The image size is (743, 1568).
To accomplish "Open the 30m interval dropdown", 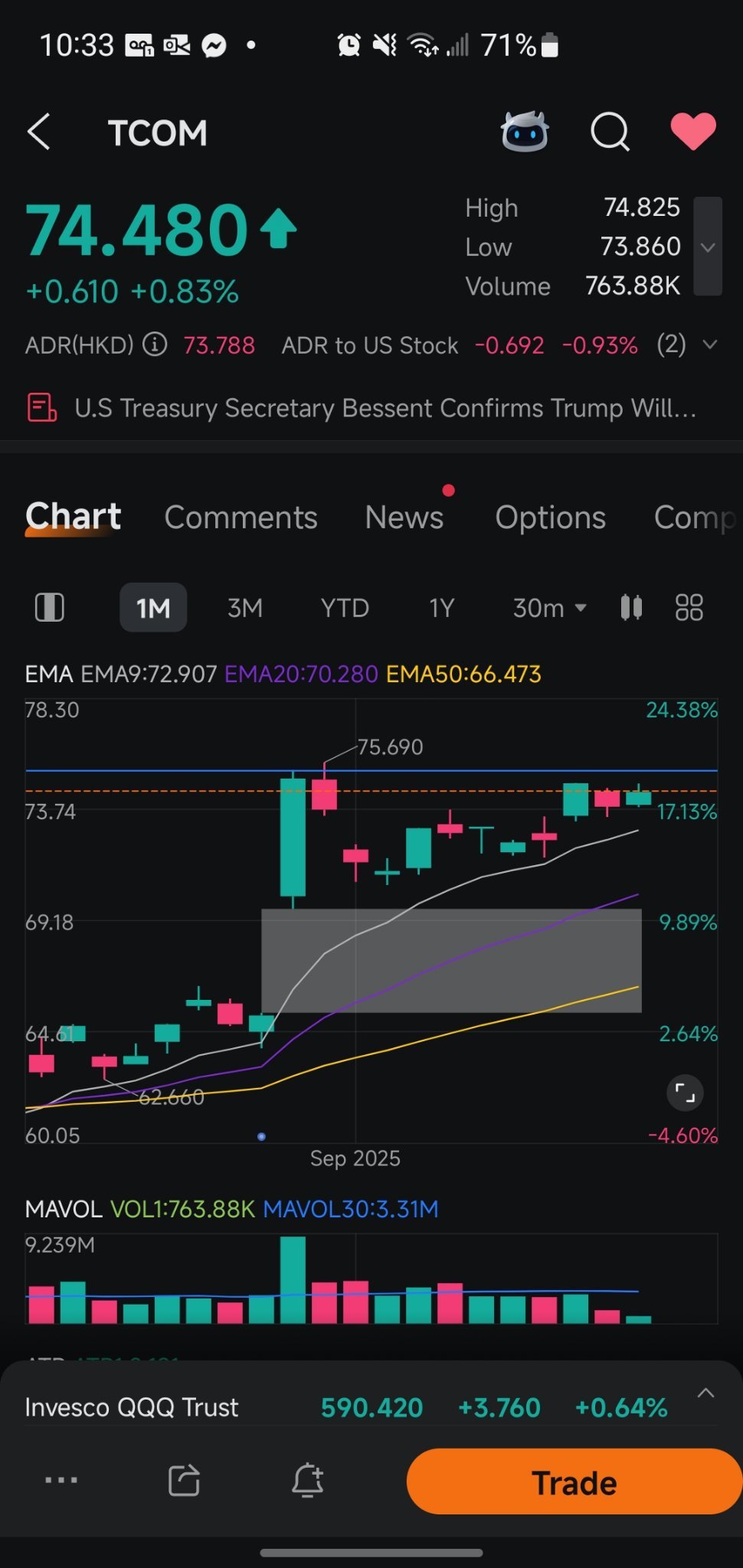I will [x=550, y=608].
